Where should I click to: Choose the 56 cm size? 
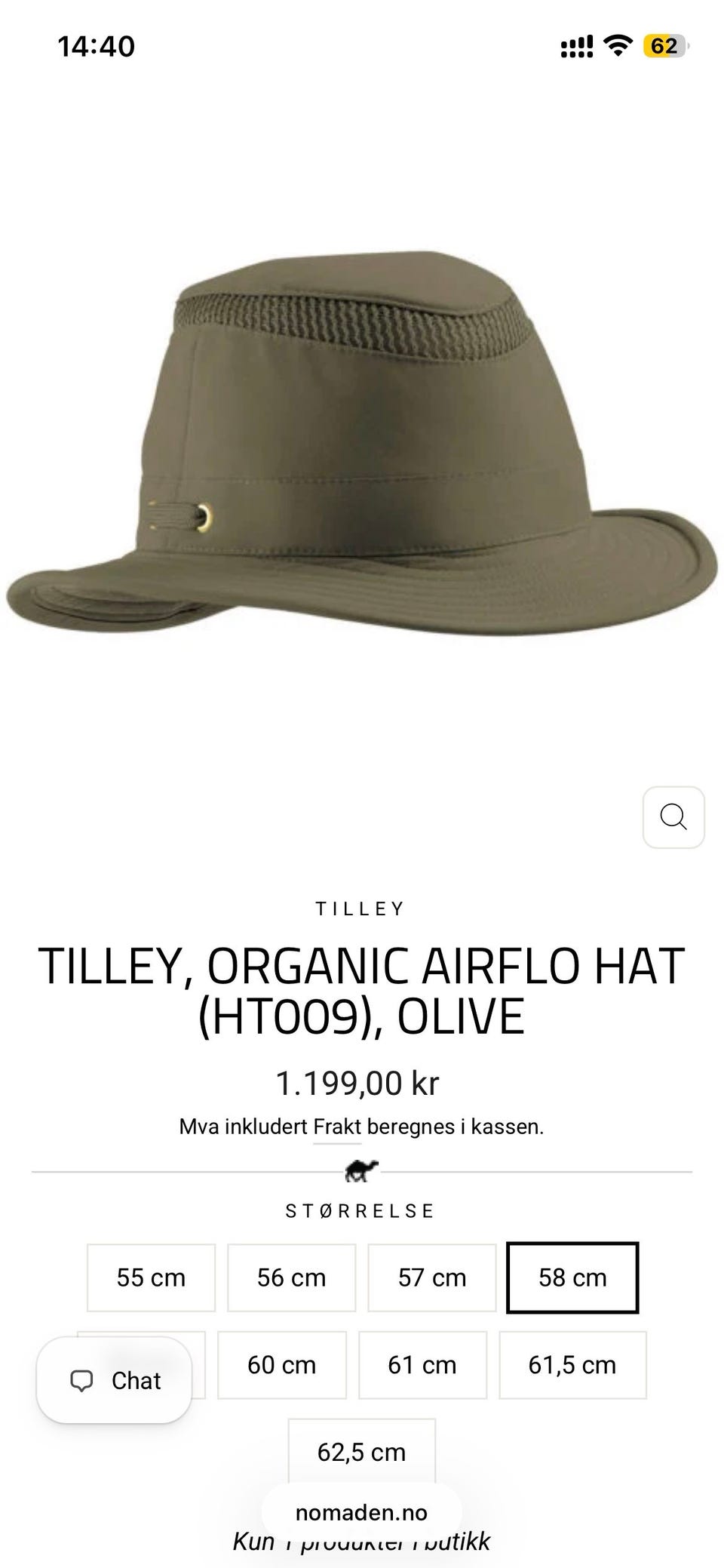tap(291, 1277)
